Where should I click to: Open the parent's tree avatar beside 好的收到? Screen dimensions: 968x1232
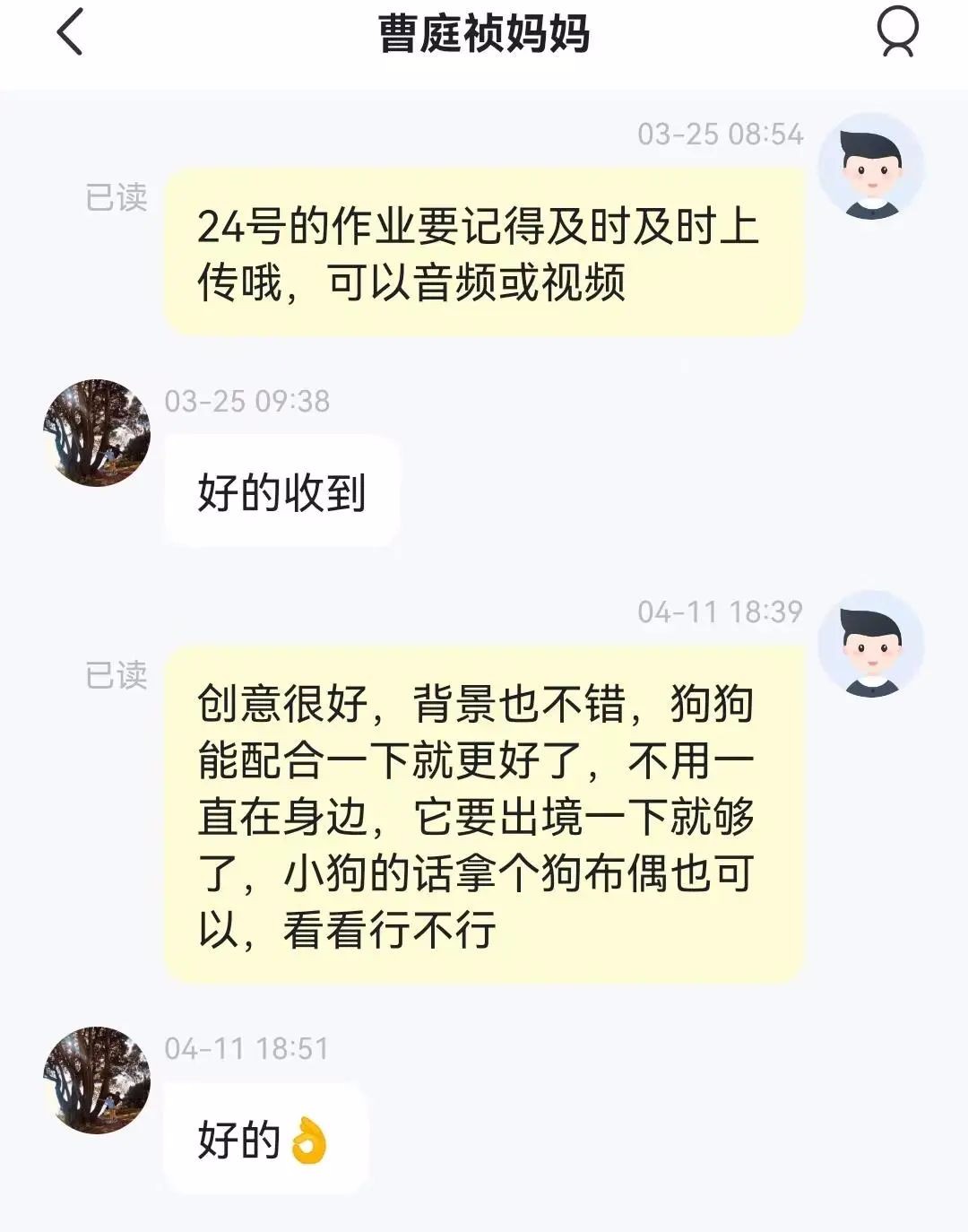(x=97, y=433)
